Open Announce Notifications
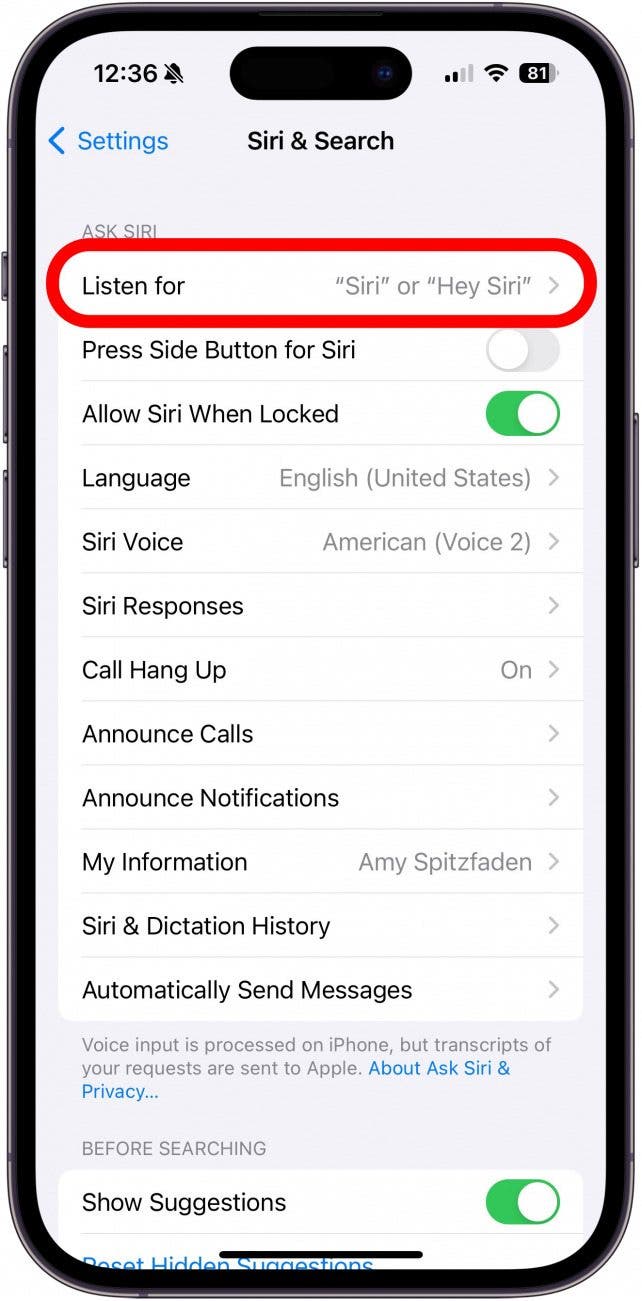Image resolution: width=642 pixels, height=1301 pixels. 320,798
